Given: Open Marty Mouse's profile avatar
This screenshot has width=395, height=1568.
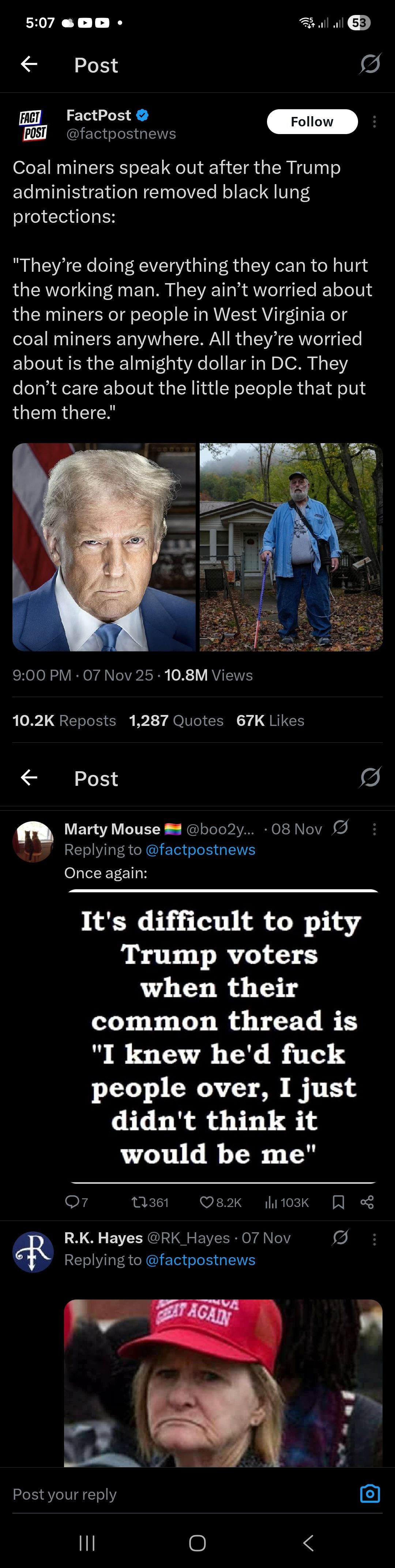Looking at the screenshot, I should coord(33,841).
